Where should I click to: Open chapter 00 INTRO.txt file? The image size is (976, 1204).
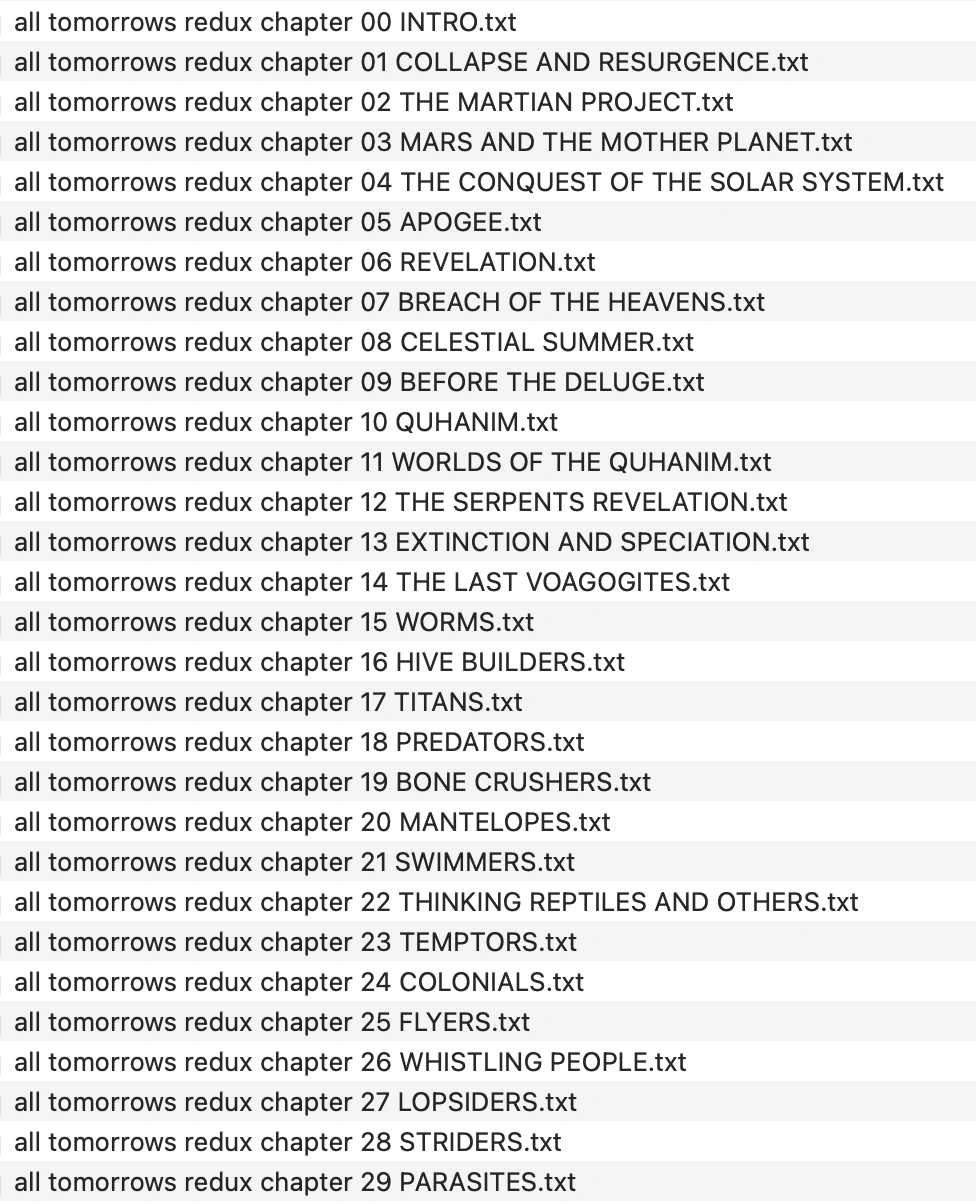click(265, 22)
